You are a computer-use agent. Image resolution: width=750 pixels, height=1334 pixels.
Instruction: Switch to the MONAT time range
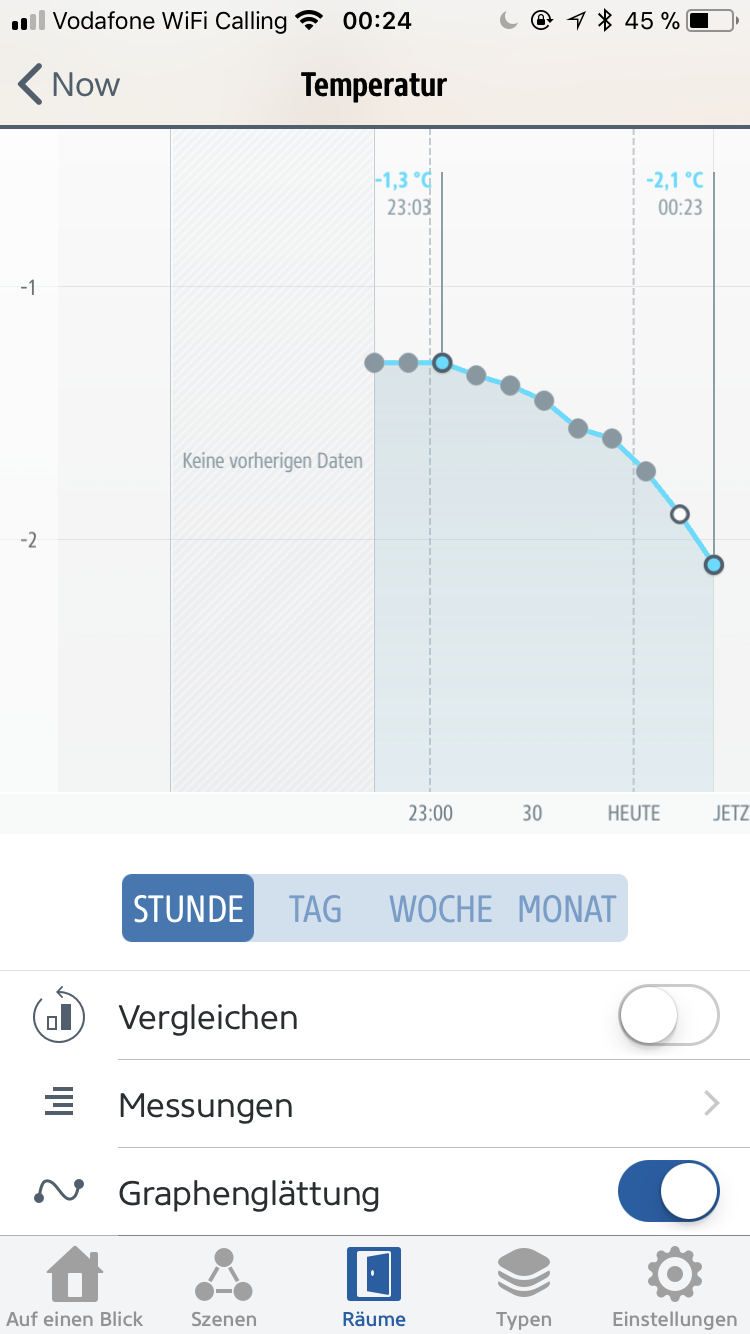(x=567, y=908)
